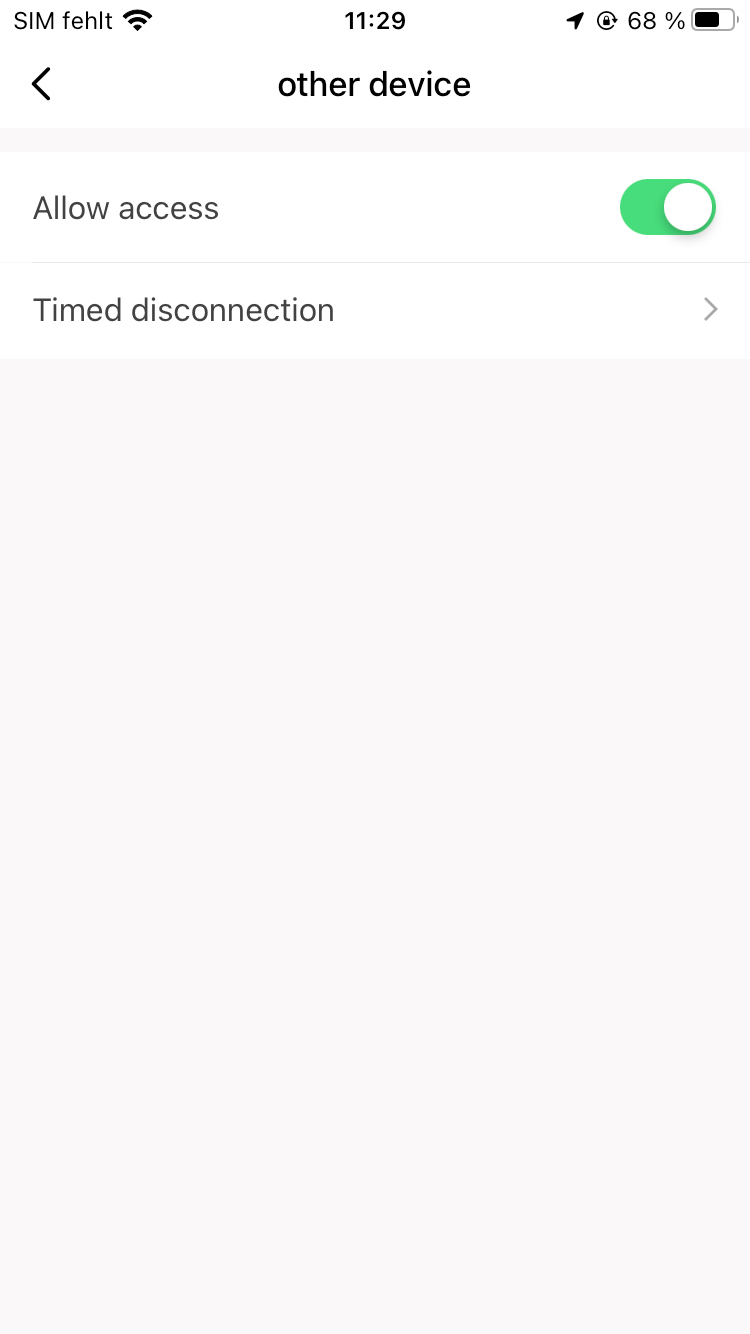Disable the Allow access switch
Viewport: 750px width, 1334px height.
click(x=667, y=208)
